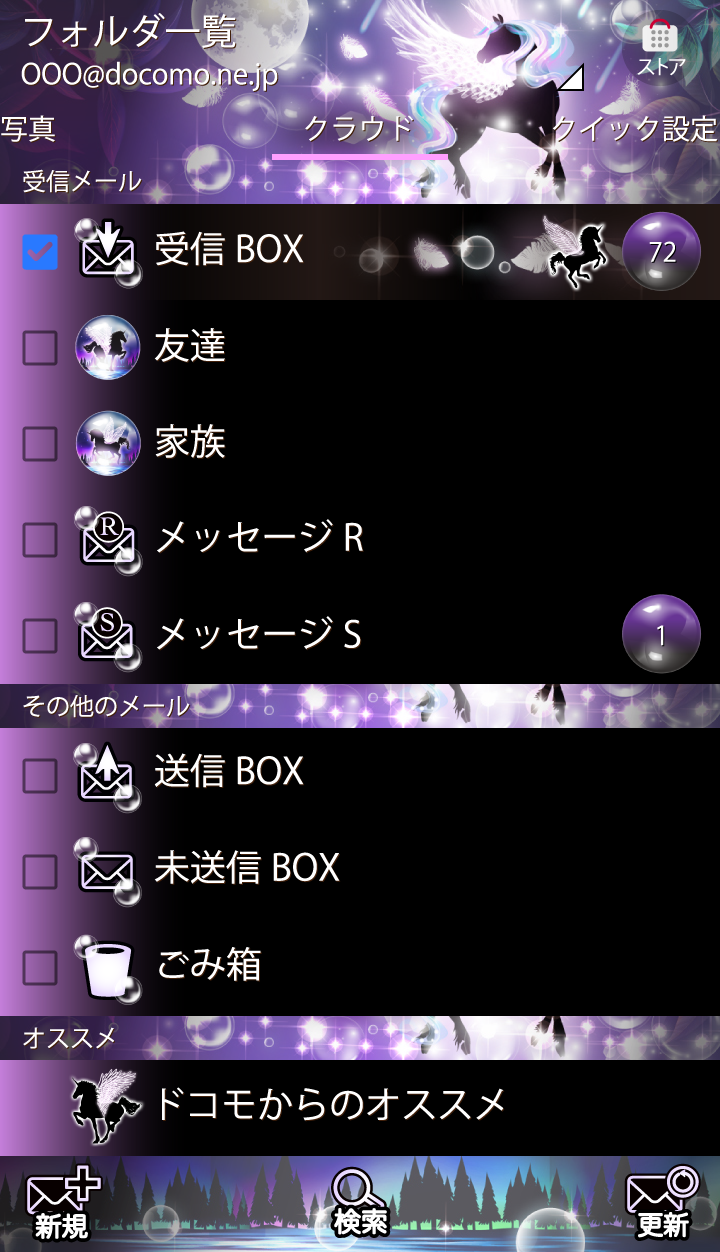Viewport: 720px width, 1252px height.
Task: Check the box for 家族
Action: click(x=40, y=443)
